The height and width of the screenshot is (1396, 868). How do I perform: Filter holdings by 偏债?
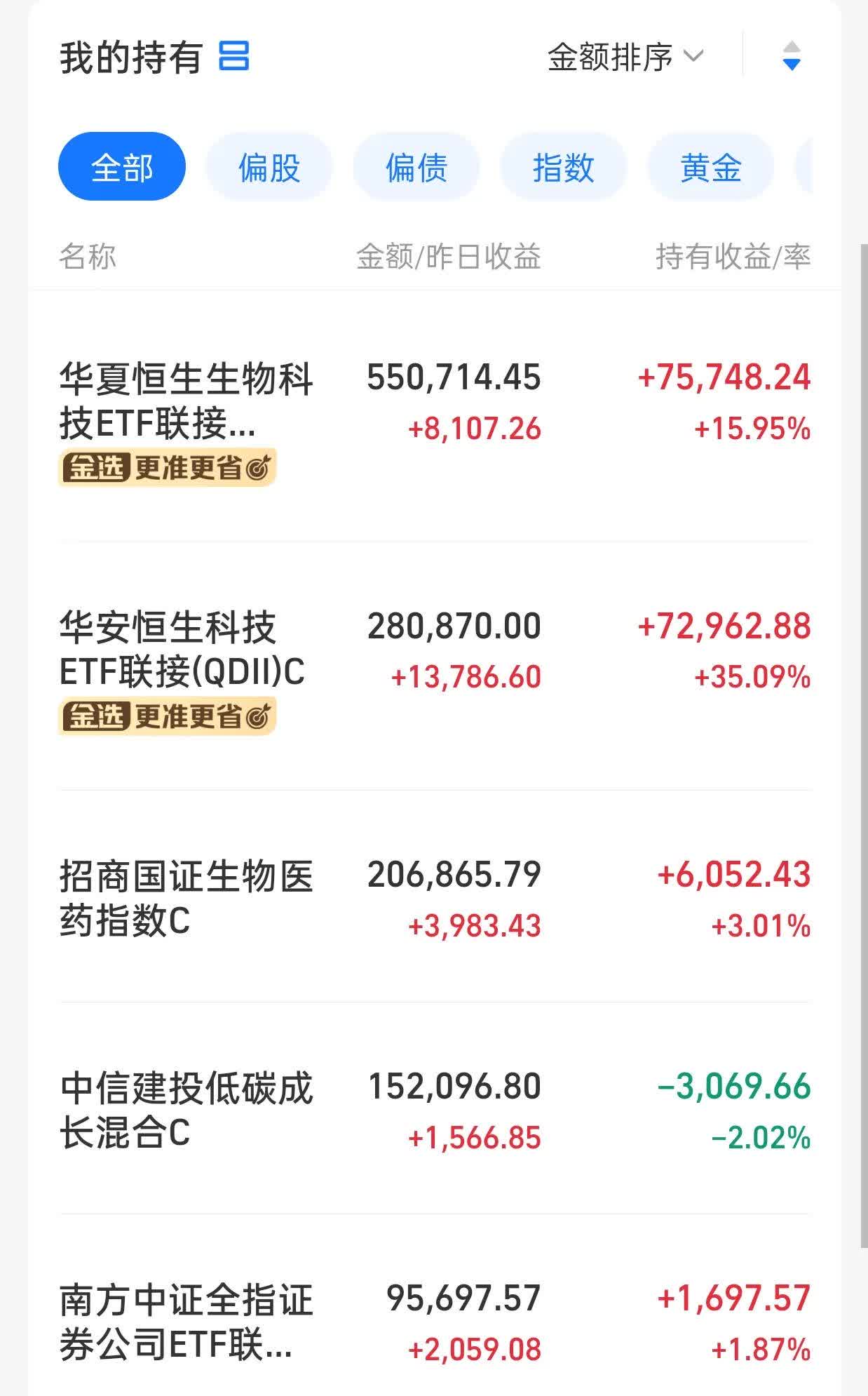coord(416,167)
